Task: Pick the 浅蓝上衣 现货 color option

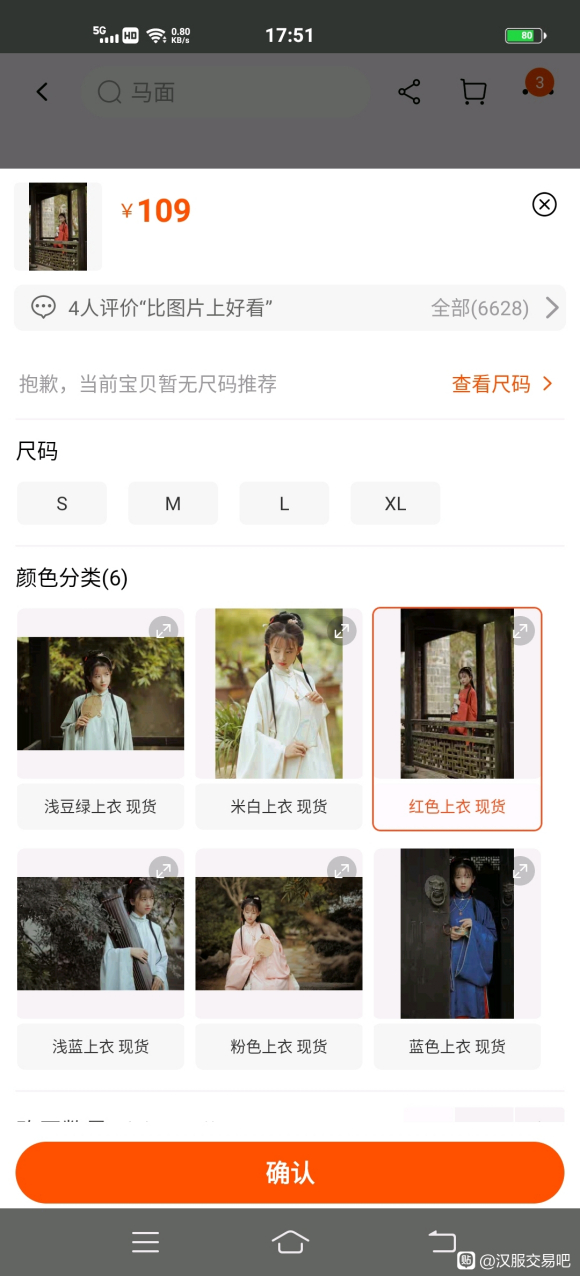Action: point(100,959)
